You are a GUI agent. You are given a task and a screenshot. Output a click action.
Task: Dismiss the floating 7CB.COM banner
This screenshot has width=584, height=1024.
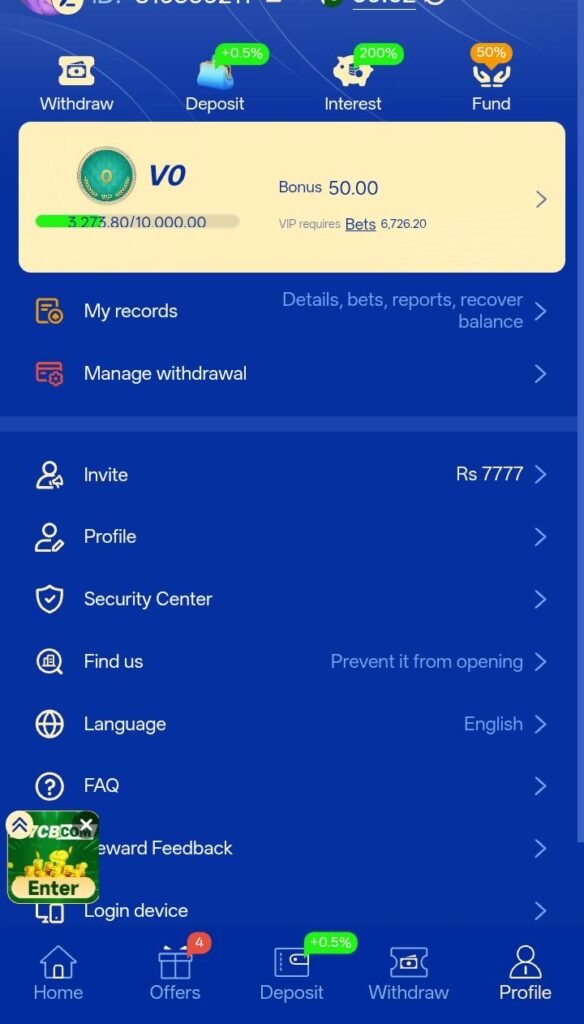(86, 825)
